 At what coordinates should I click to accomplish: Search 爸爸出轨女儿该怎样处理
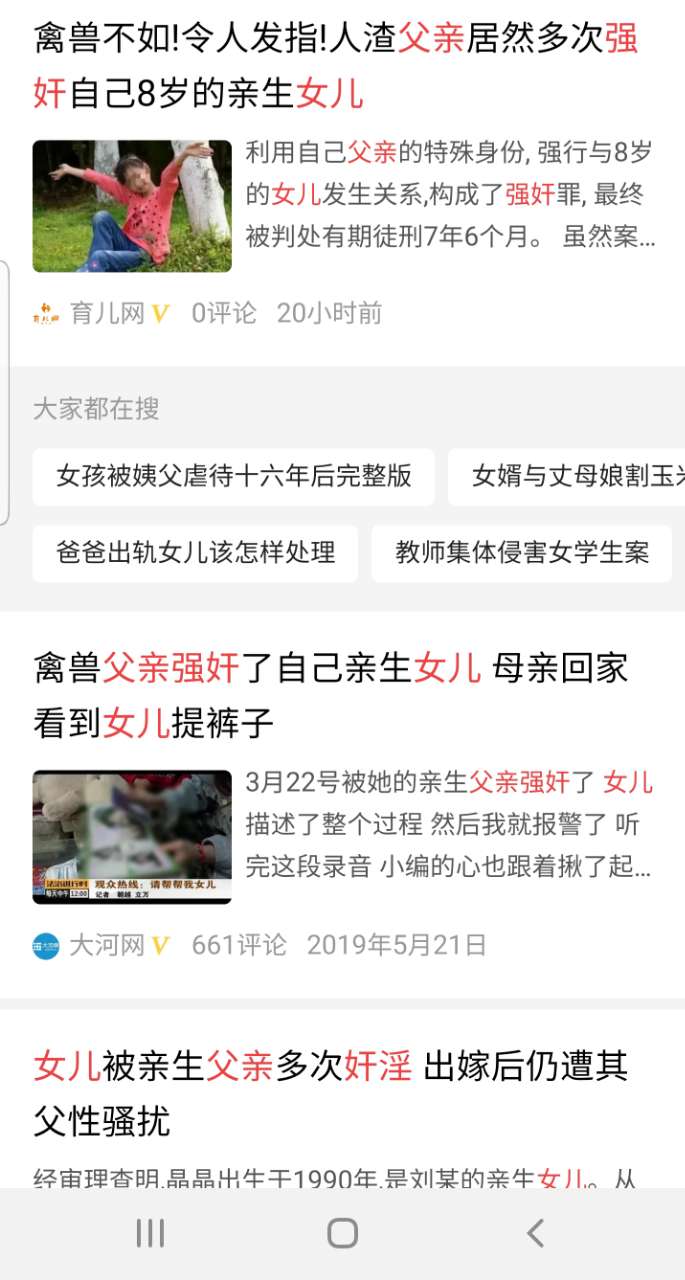195,553
